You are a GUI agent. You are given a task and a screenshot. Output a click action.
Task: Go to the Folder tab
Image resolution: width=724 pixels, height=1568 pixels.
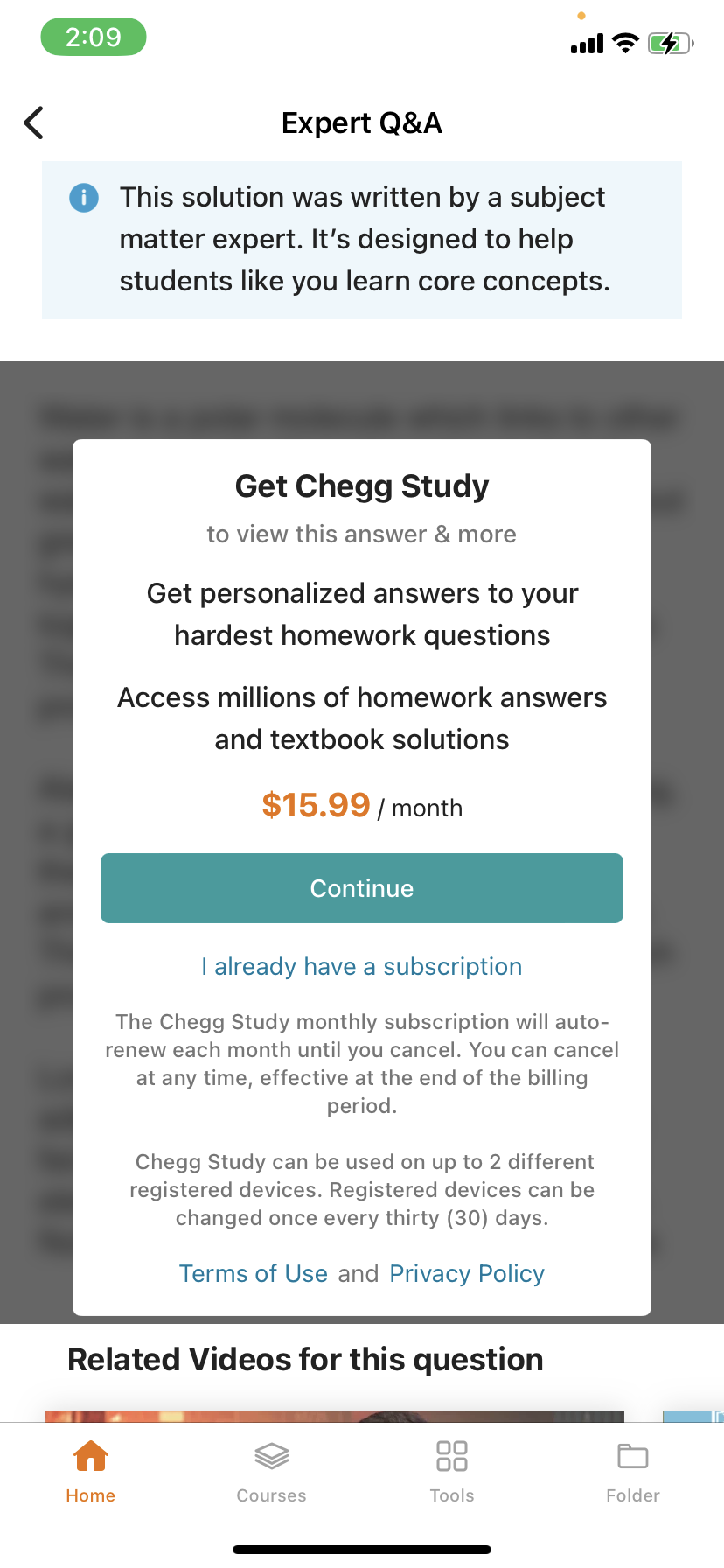point(633,1472)
